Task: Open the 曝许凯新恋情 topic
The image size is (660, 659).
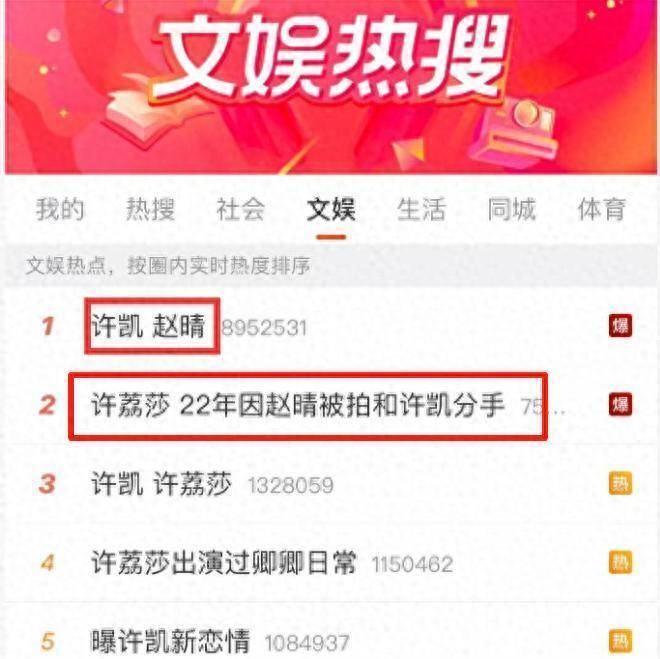Action: (170, 640)
